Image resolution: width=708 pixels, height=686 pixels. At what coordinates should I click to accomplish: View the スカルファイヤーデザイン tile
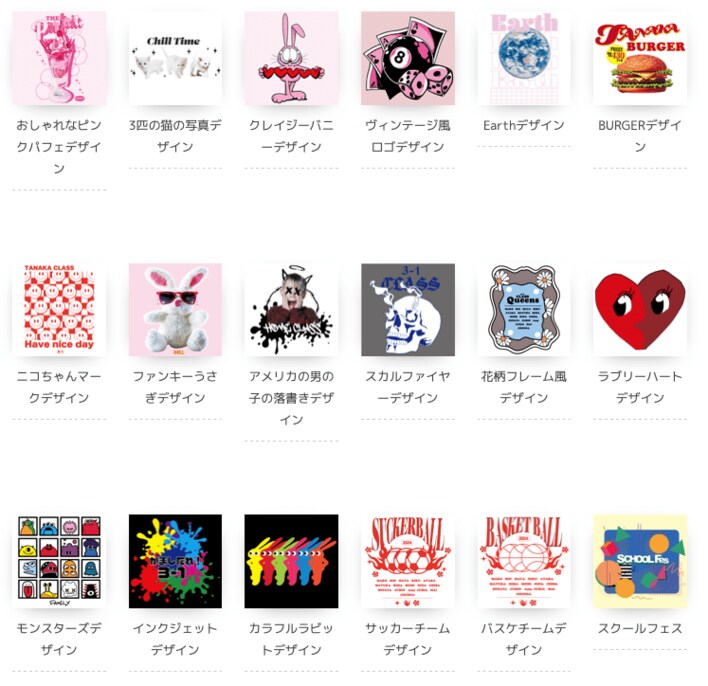[408, 309]
